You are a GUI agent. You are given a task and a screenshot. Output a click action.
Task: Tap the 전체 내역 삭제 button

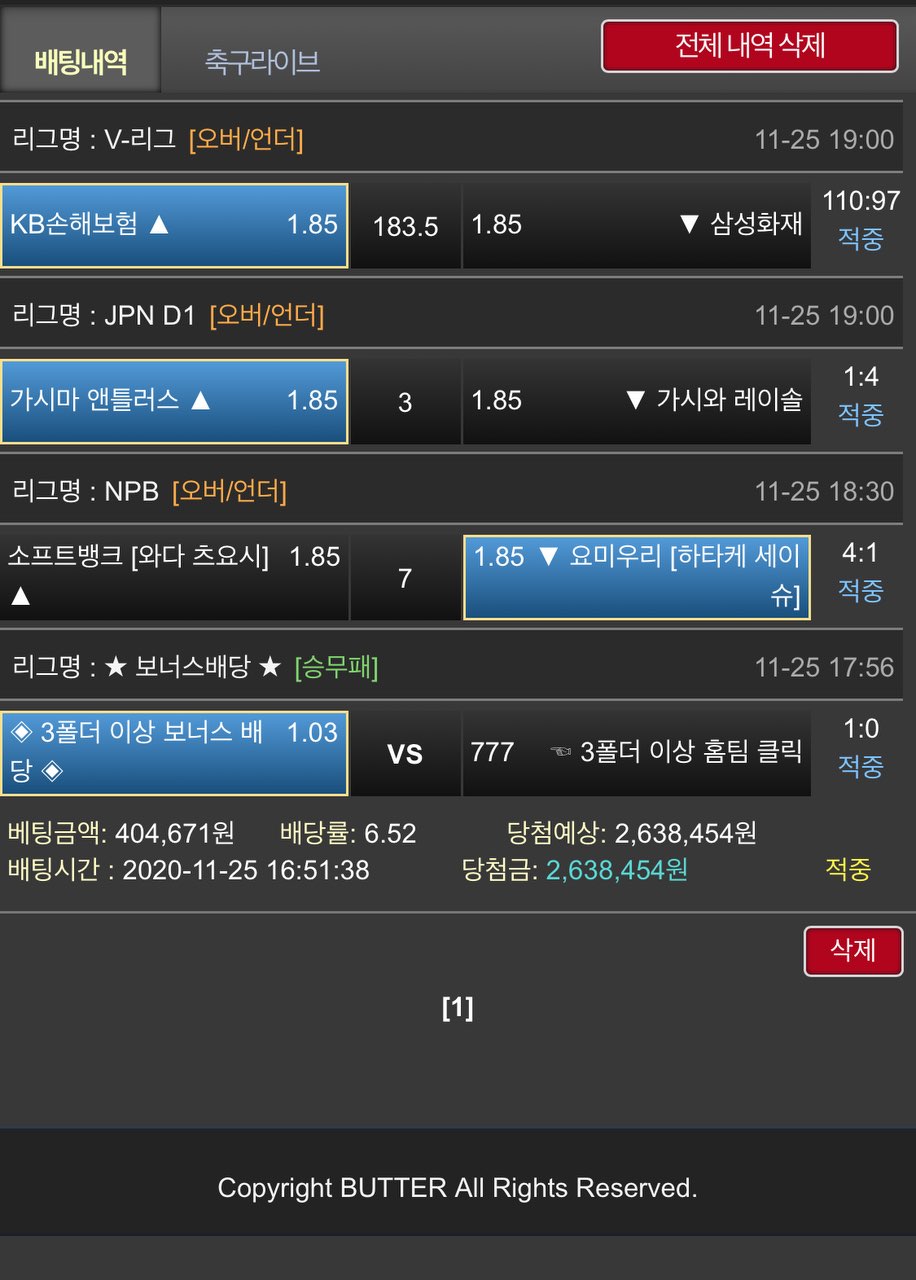[x=749, y=46]
